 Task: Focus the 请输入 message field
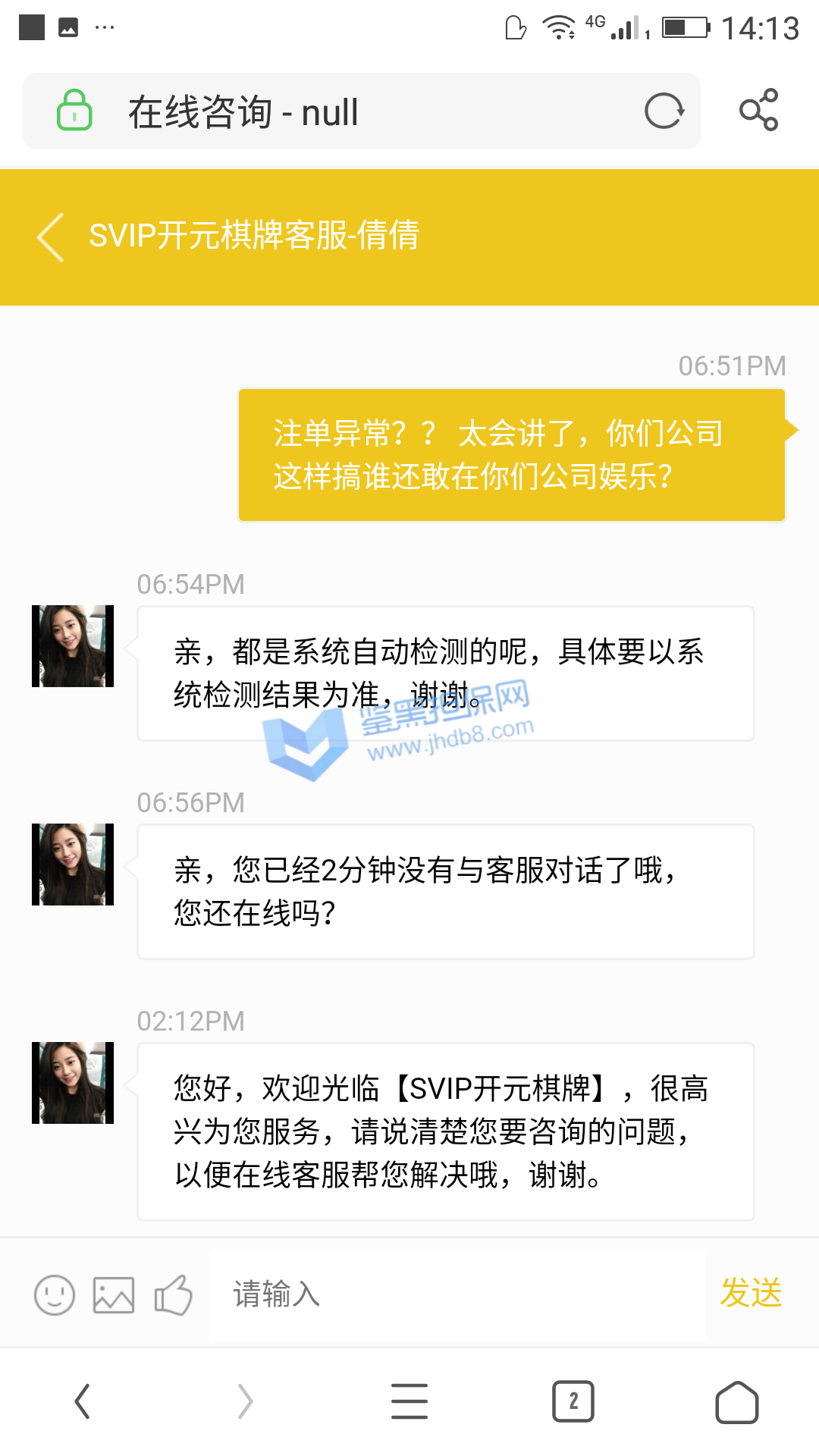click(x=455, y=1294)
